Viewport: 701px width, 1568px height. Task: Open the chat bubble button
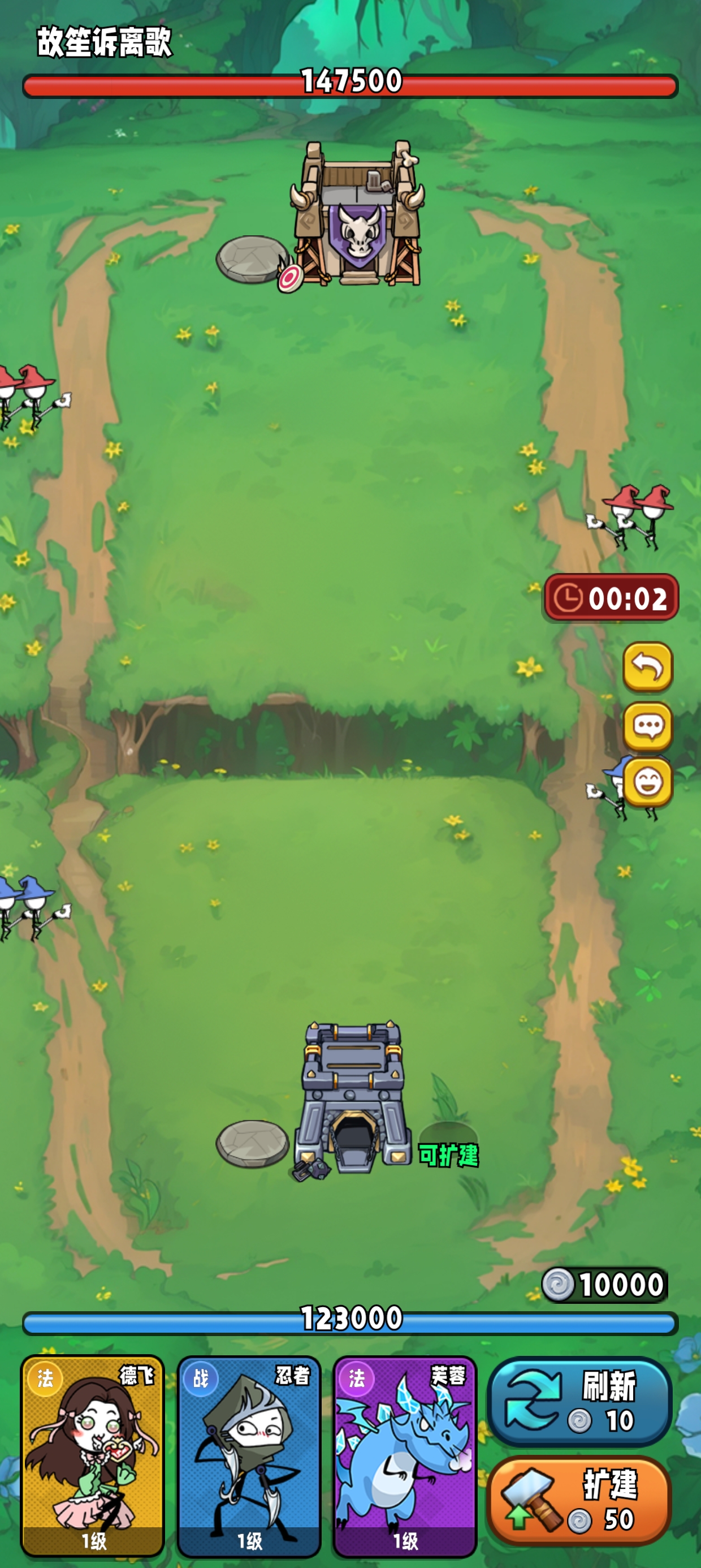point(647,726)
